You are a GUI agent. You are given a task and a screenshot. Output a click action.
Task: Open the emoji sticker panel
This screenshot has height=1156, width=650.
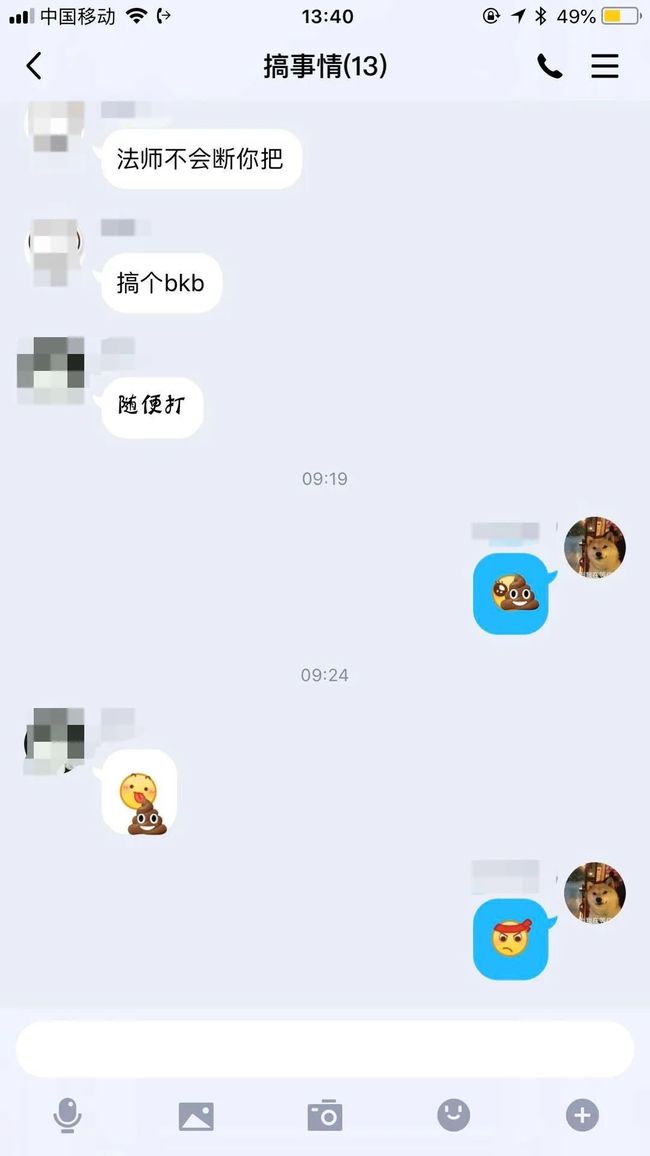(453, 1115)
